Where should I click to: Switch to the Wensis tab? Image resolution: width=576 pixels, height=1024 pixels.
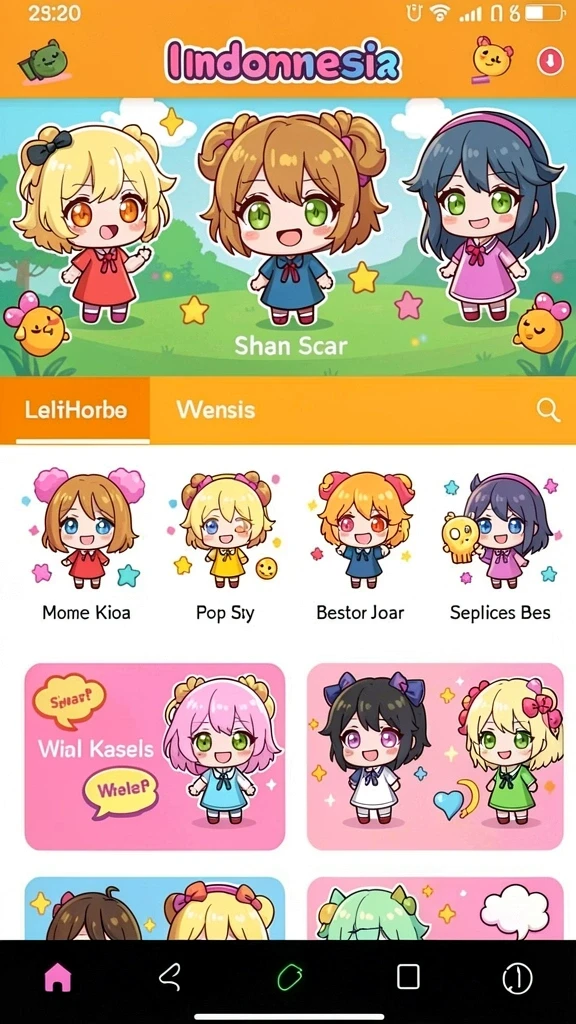coord(216,410)
